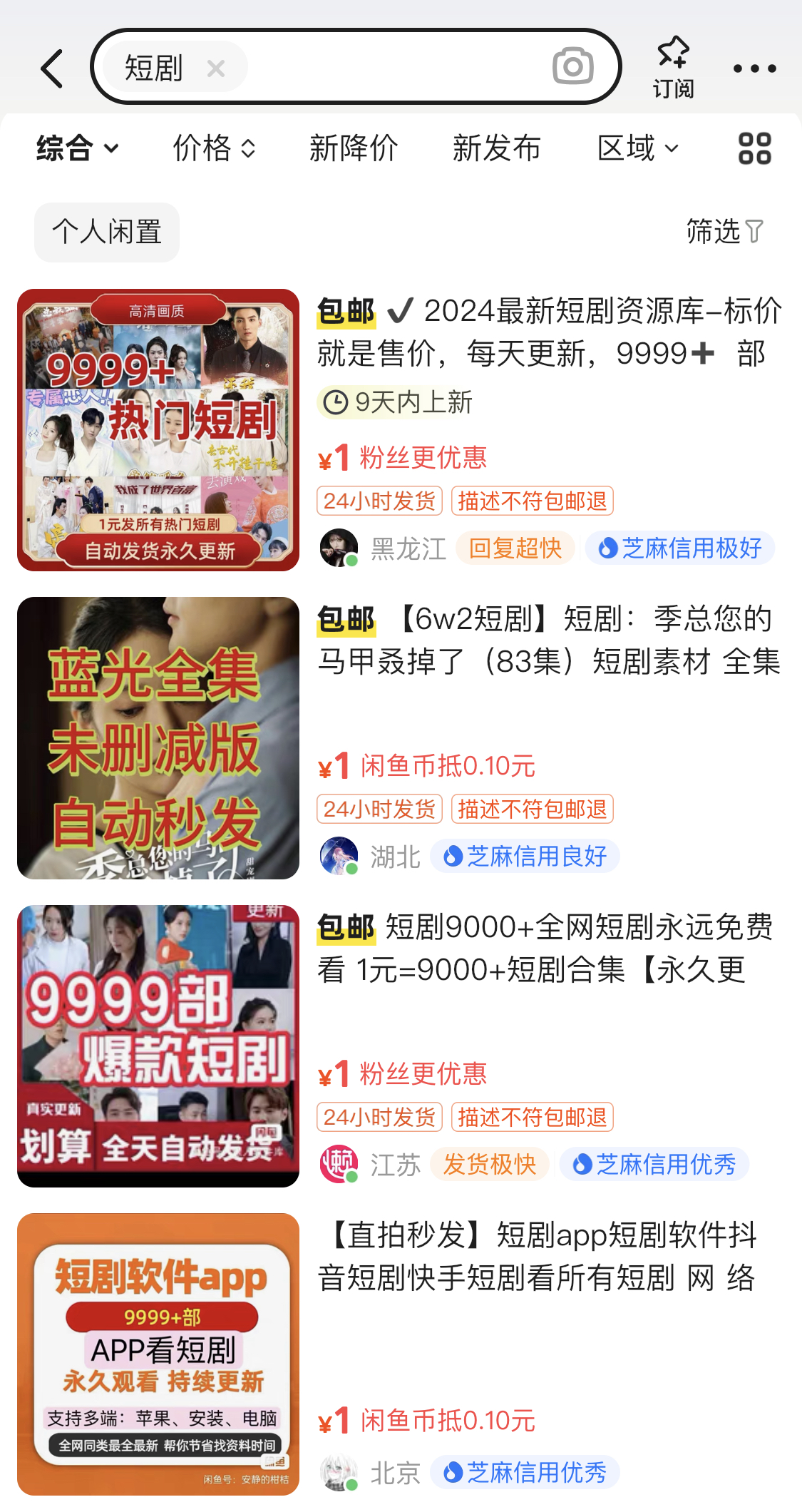
Task: Expand the 综合 sort dropdown
Action: coord(77,149)
